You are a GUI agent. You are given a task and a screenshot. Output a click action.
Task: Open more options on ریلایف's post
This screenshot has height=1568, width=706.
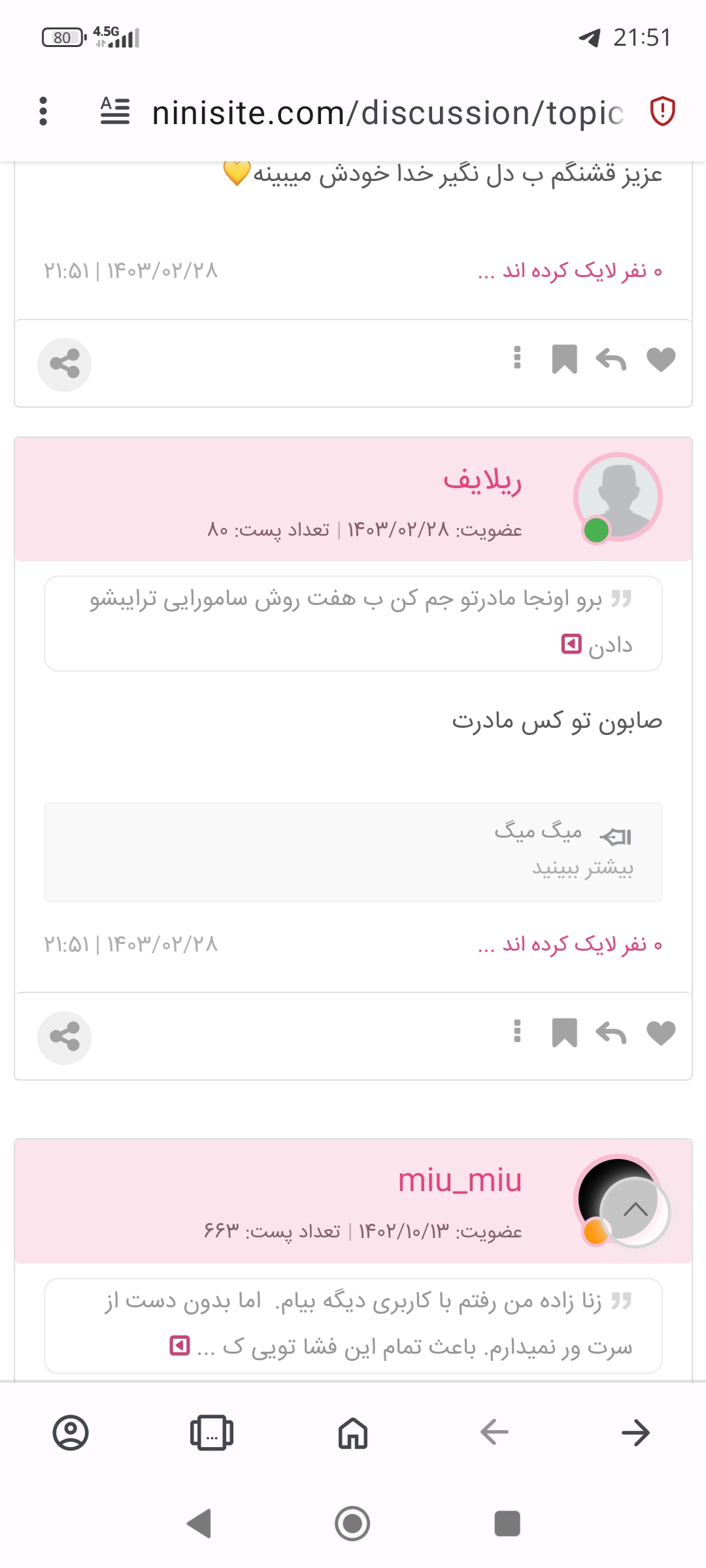pyautogui.click(x=517, y=1032)
